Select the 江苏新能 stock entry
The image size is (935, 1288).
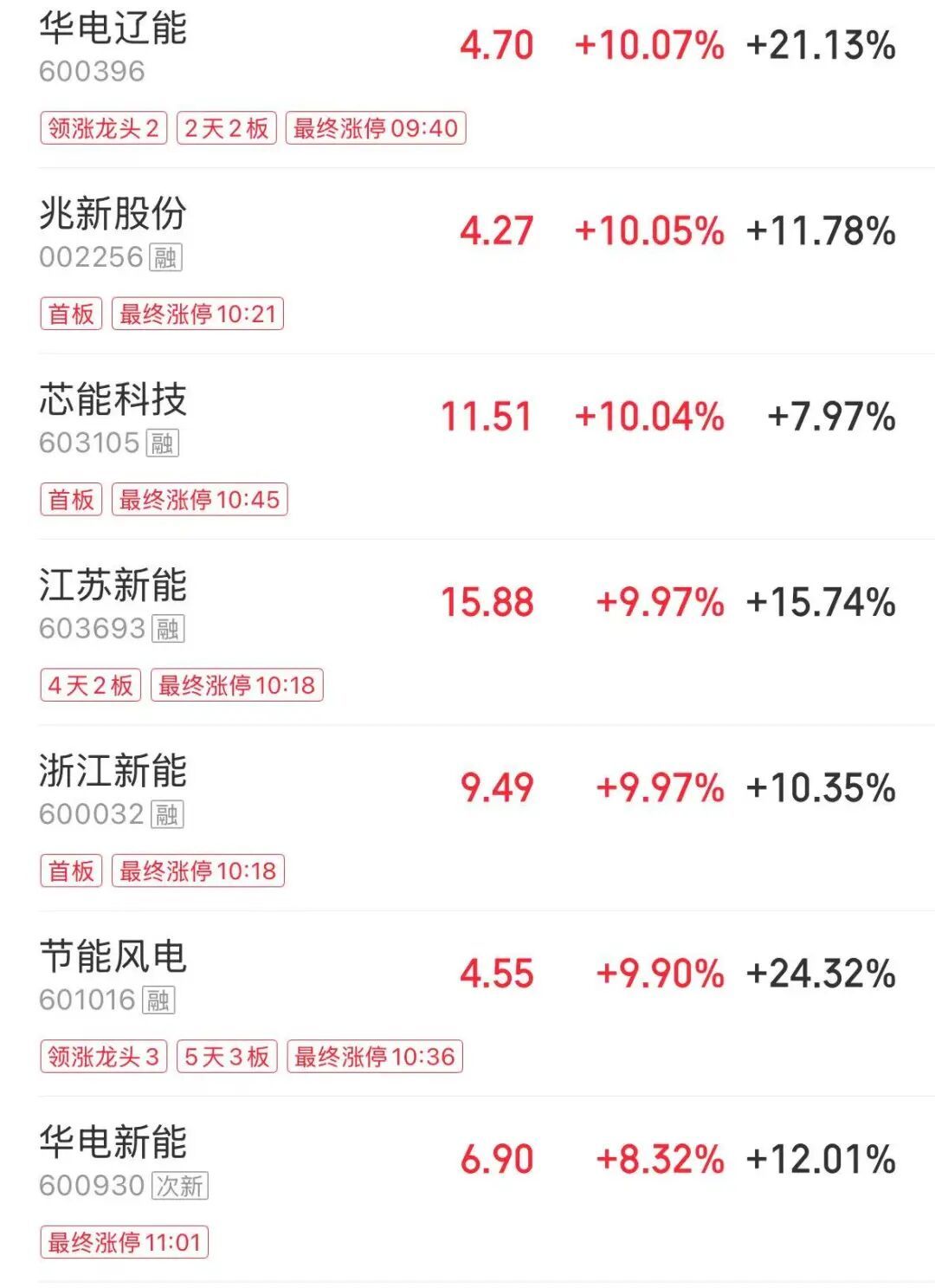click(113, 586)
